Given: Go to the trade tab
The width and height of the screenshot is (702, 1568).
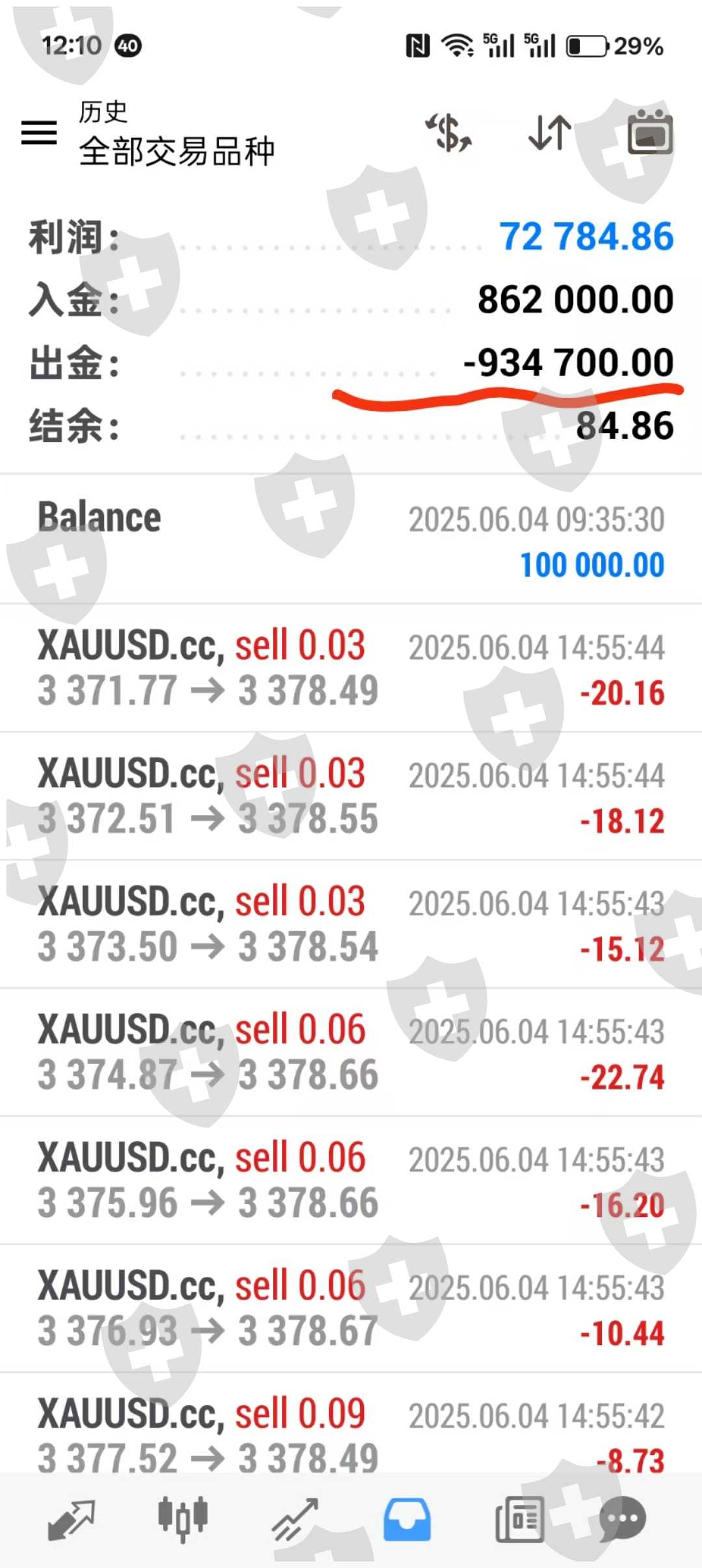Looking at the screenshot, I should tap(296, 1520).
